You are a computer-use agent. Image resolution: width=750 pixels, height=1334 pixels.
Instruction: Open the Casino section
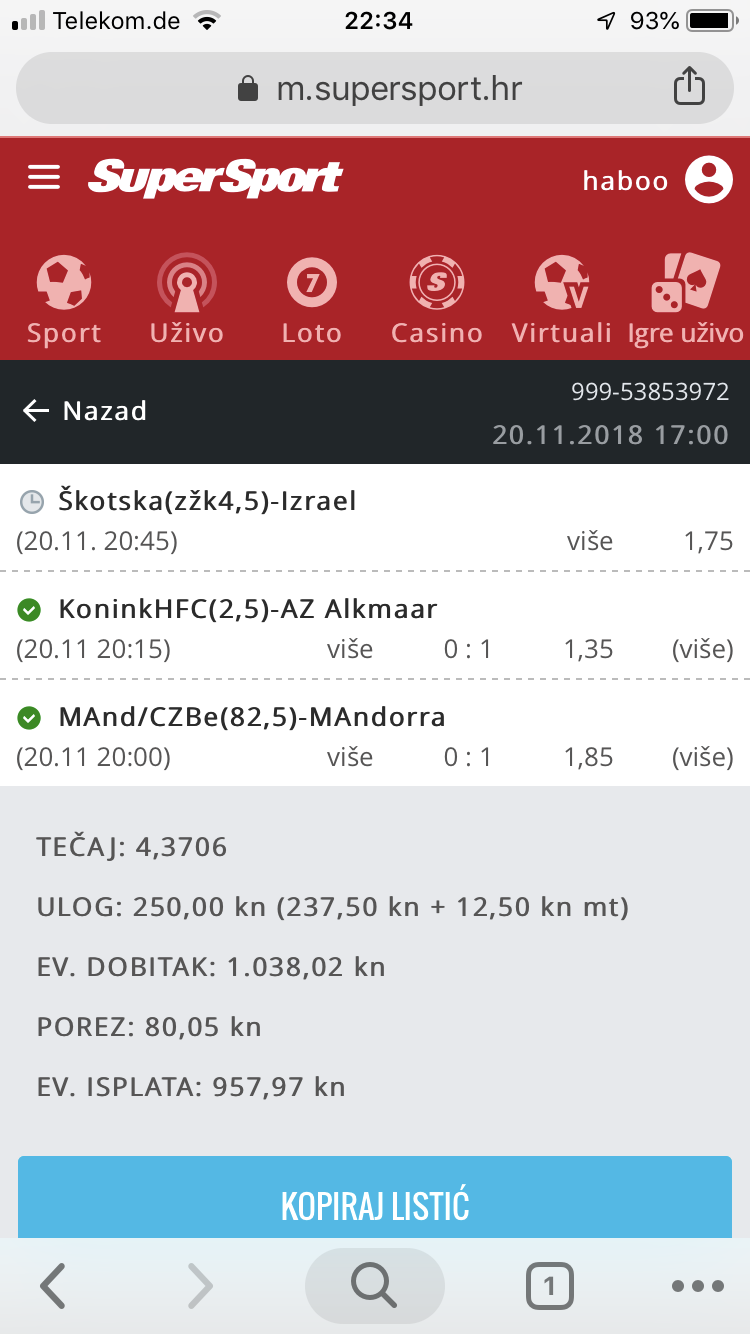tap(437, 300)
